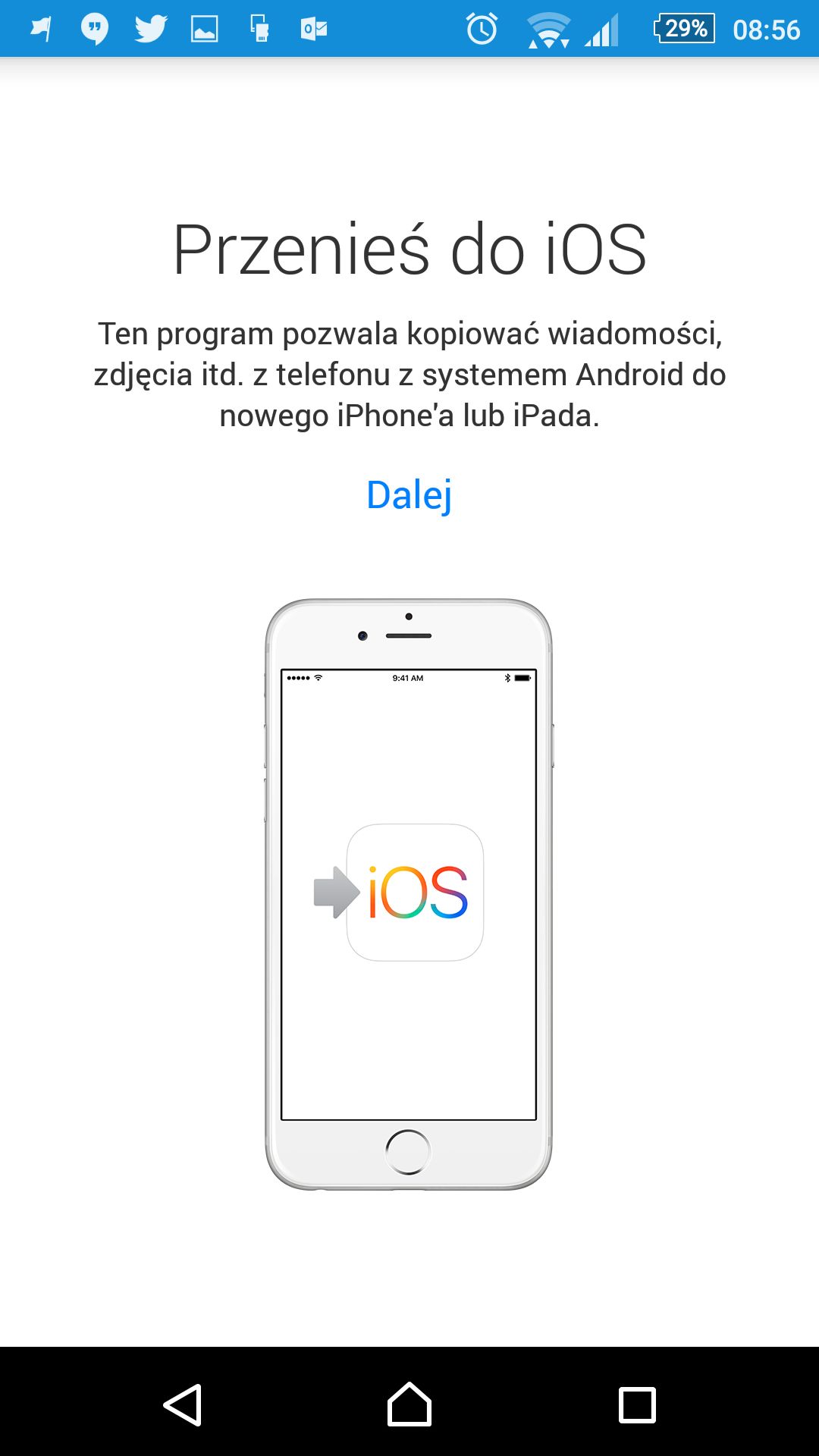Go back with the navigation bar
The image size is (819, 1456).
coord(182,1404)
